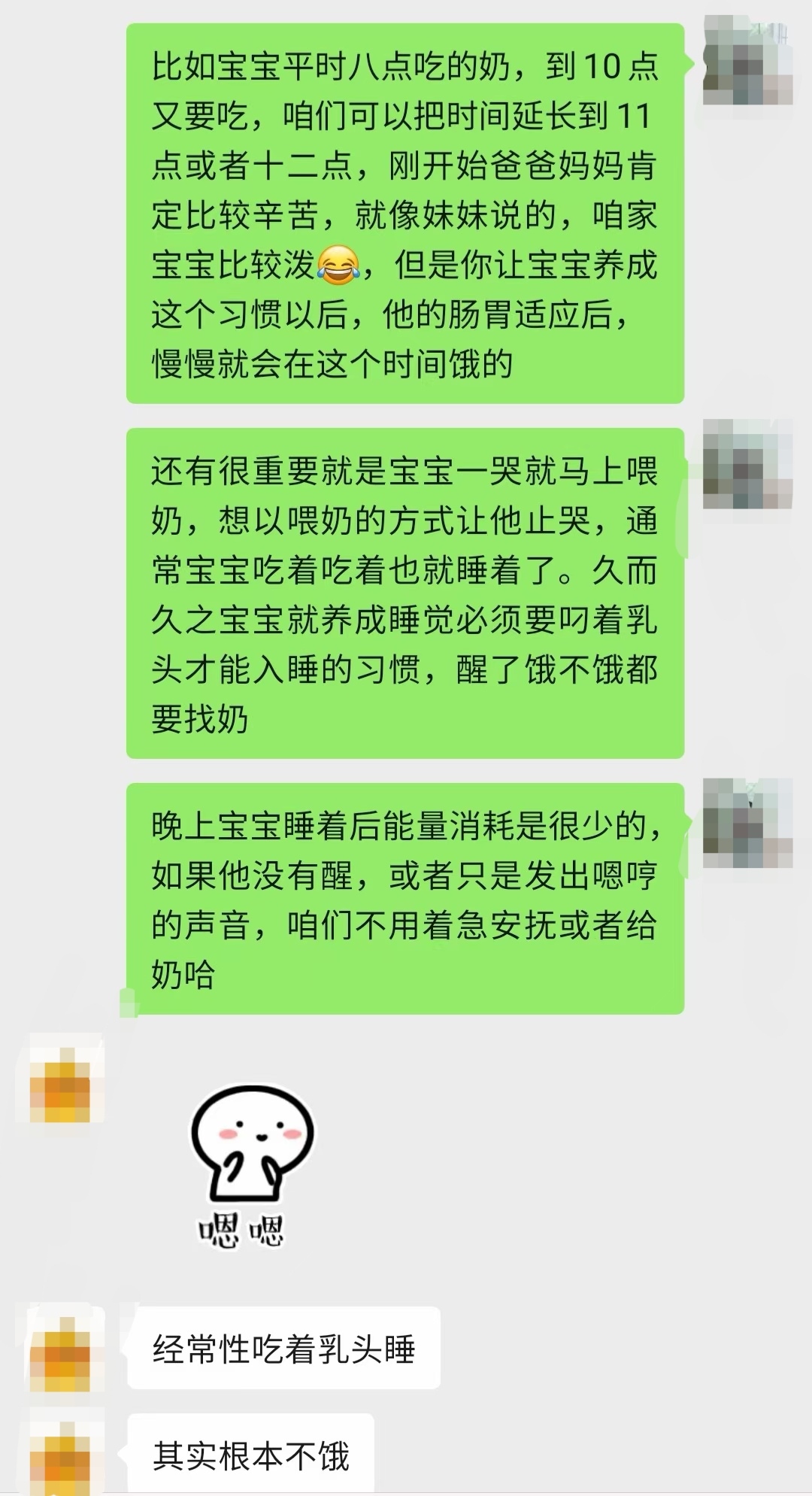Viewport: 812px width, 1496px height.
Task: Tap avatar beside the 其实根本不饿 message
Action: tap(60, 1456)
